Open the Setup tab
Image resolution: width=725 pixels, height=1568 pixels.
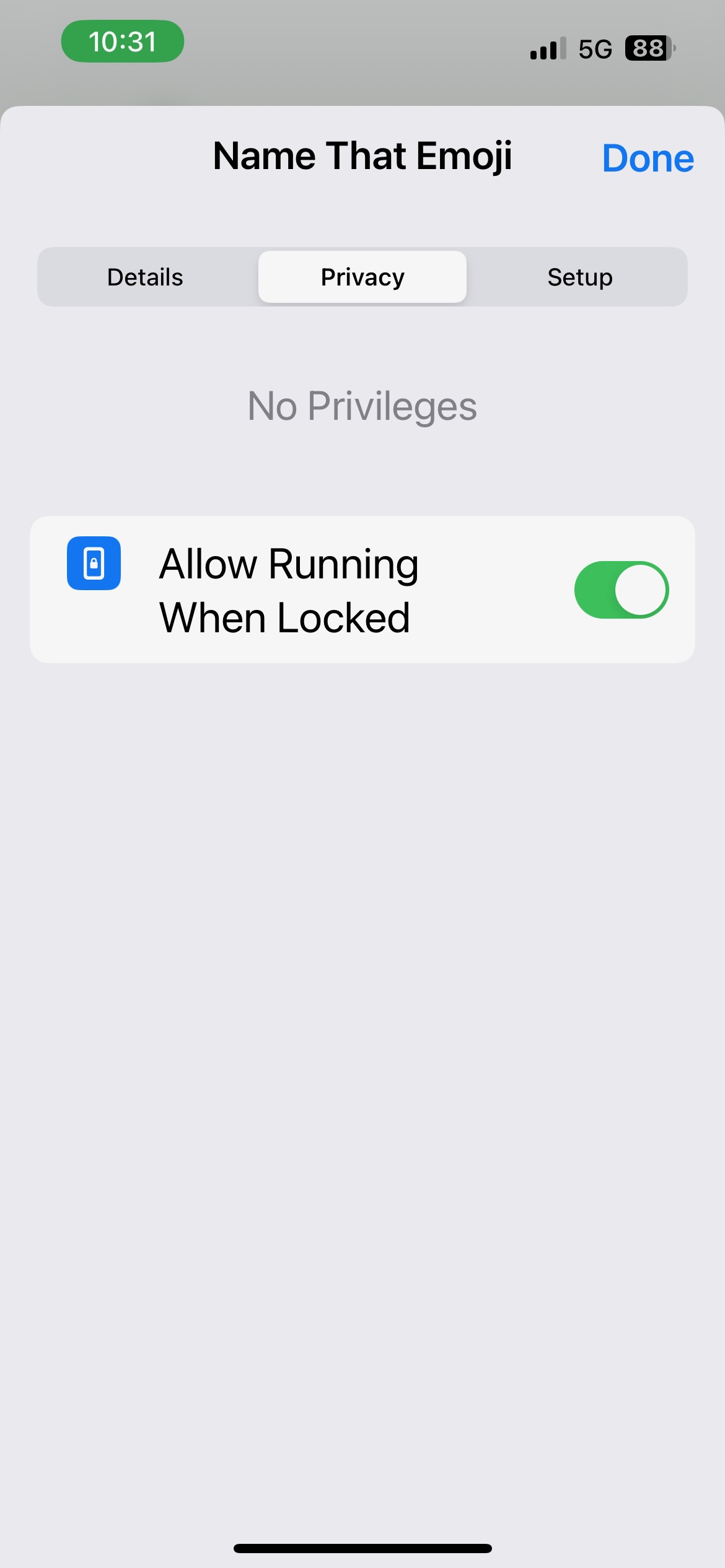(x=579, y=277)
